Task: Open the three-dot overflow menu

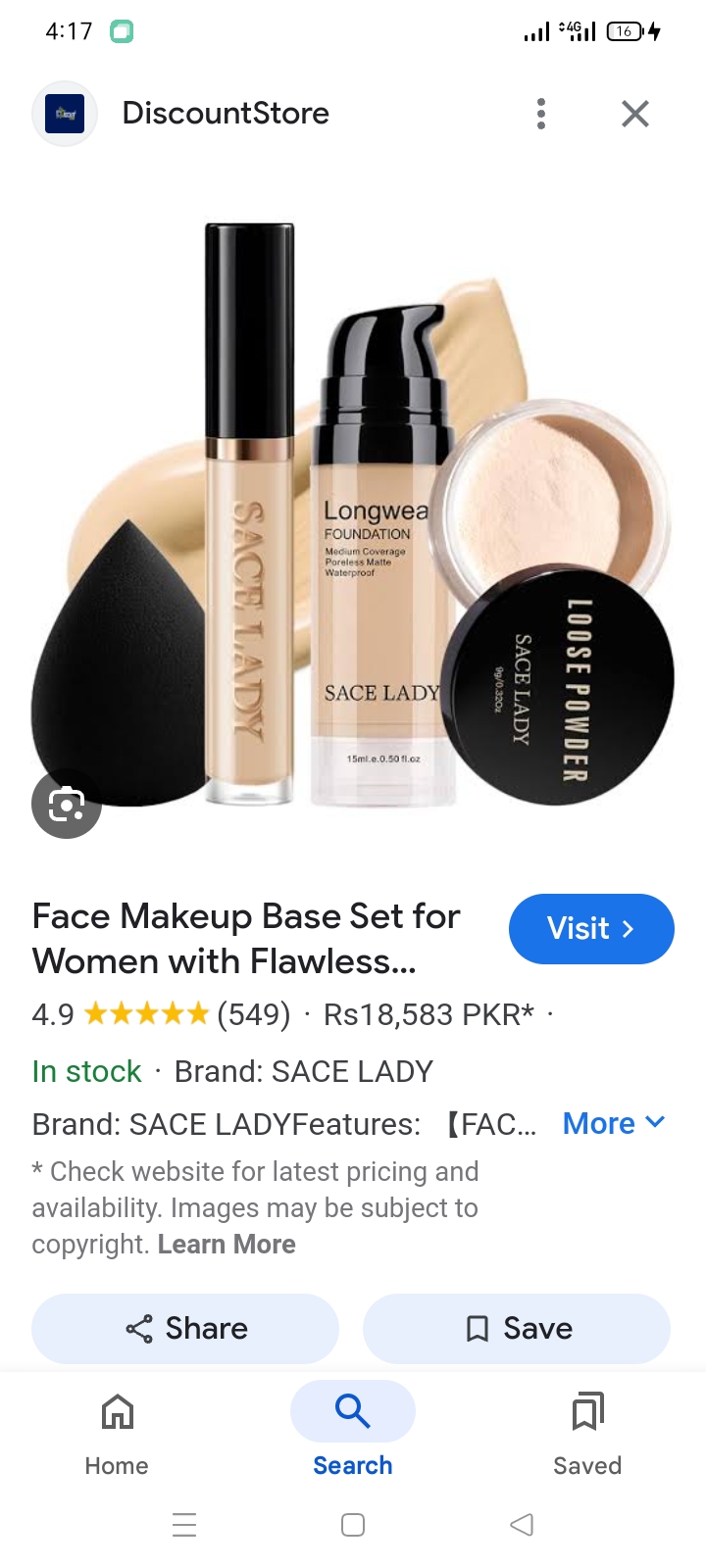Action: click(541, 114)
